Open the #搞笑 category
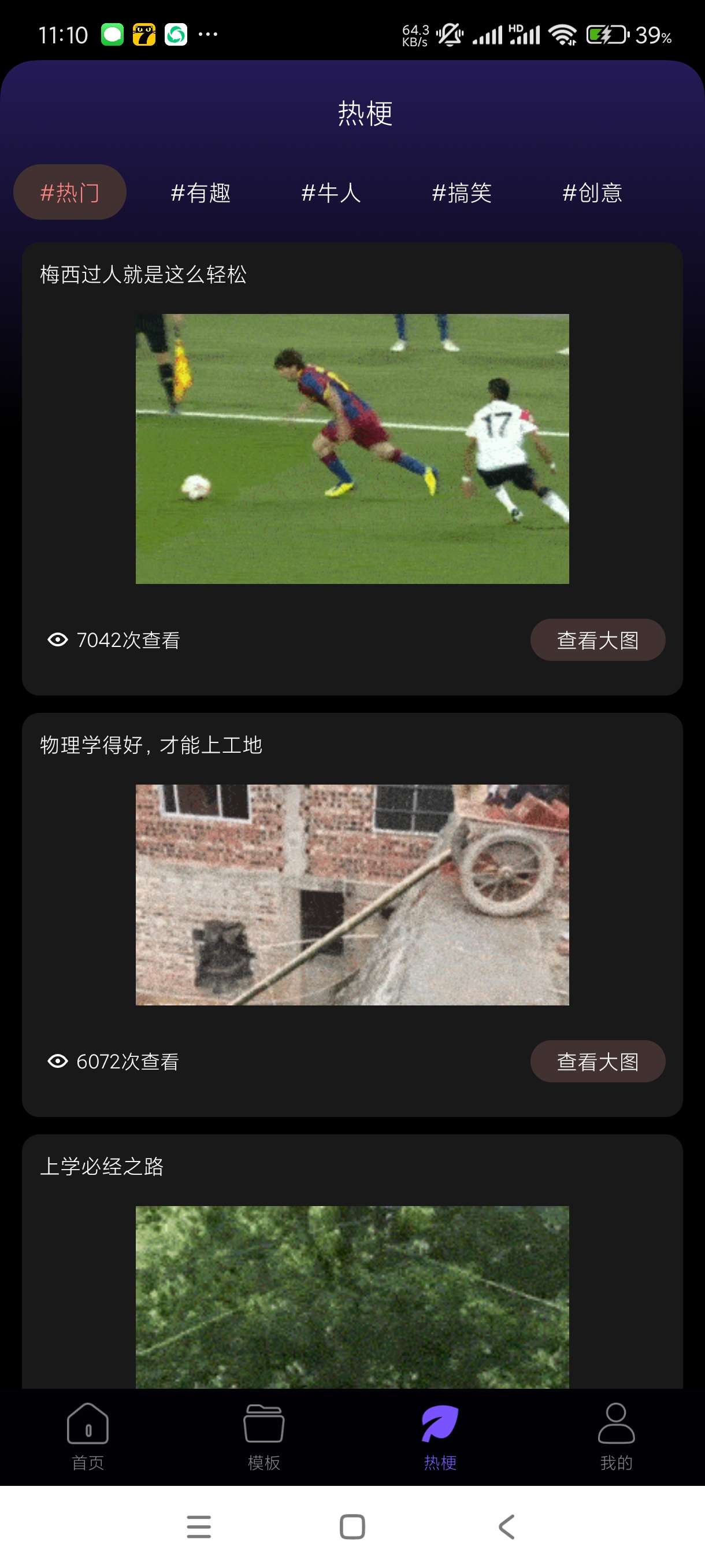The image size is (705, 1568). click(x=461, y=193)
